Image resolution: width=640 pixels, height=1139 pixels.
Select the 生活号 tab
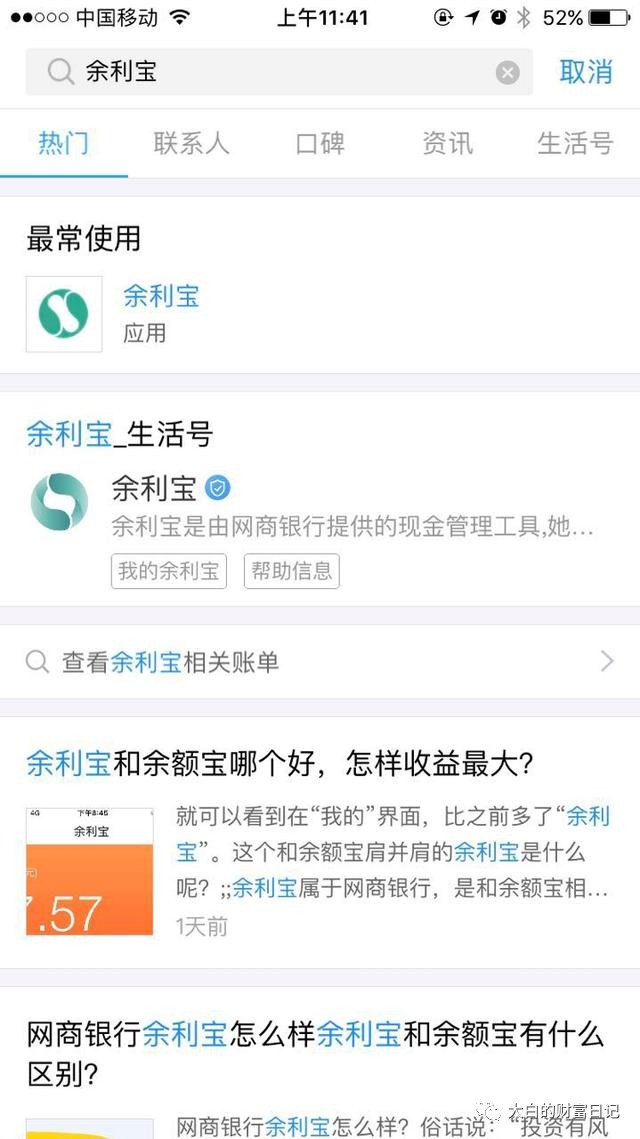tap(575, 143)
